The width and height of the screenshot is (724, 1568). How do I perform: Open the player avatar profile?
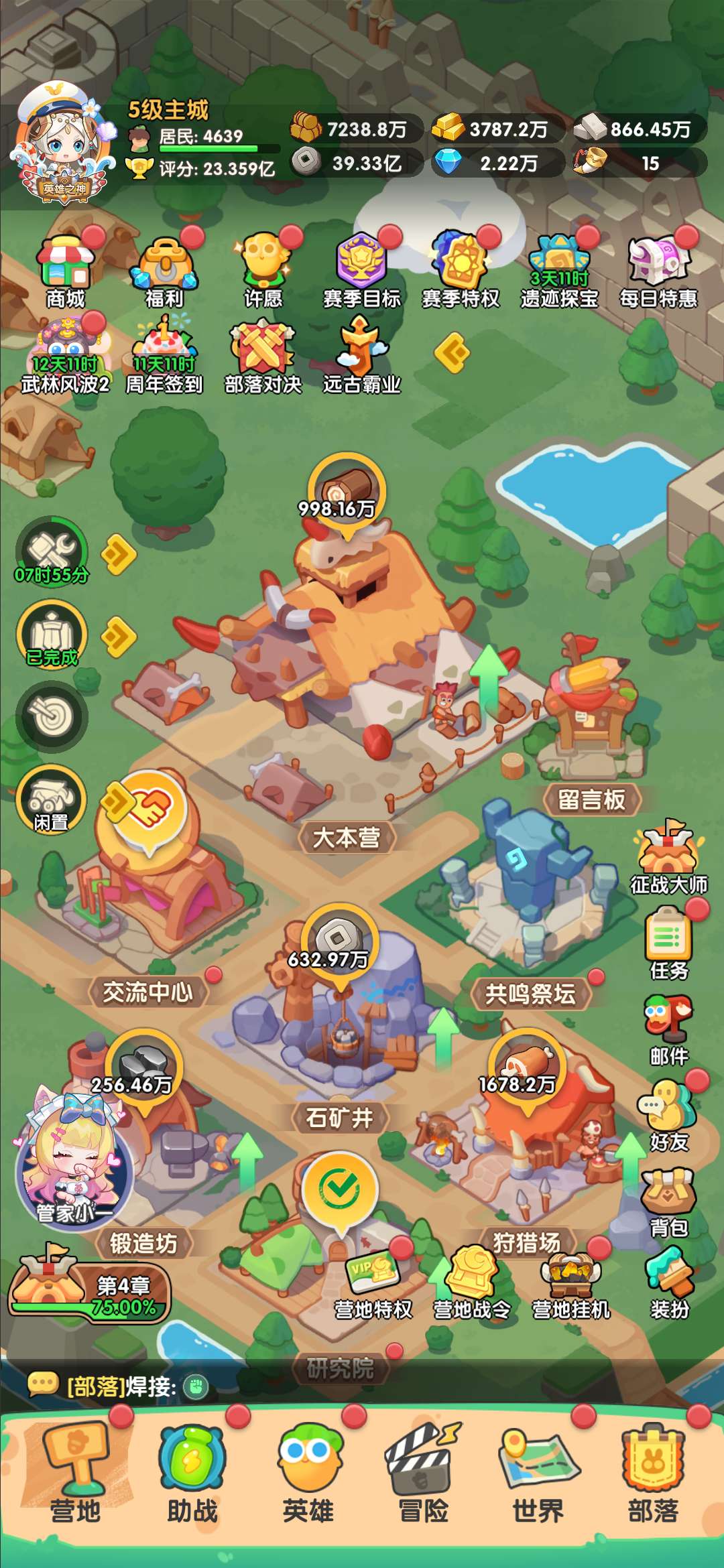(62, 144)
